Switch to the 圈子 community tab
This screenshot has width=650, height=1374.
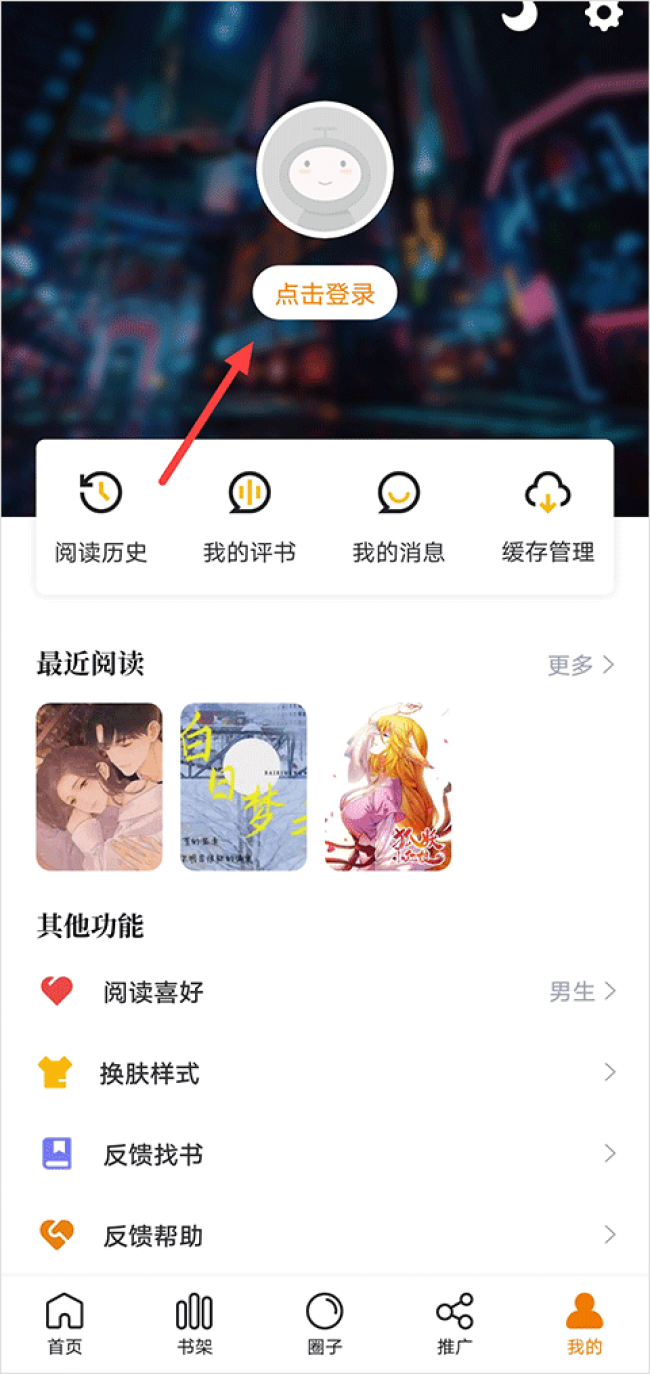(325, 1322)
